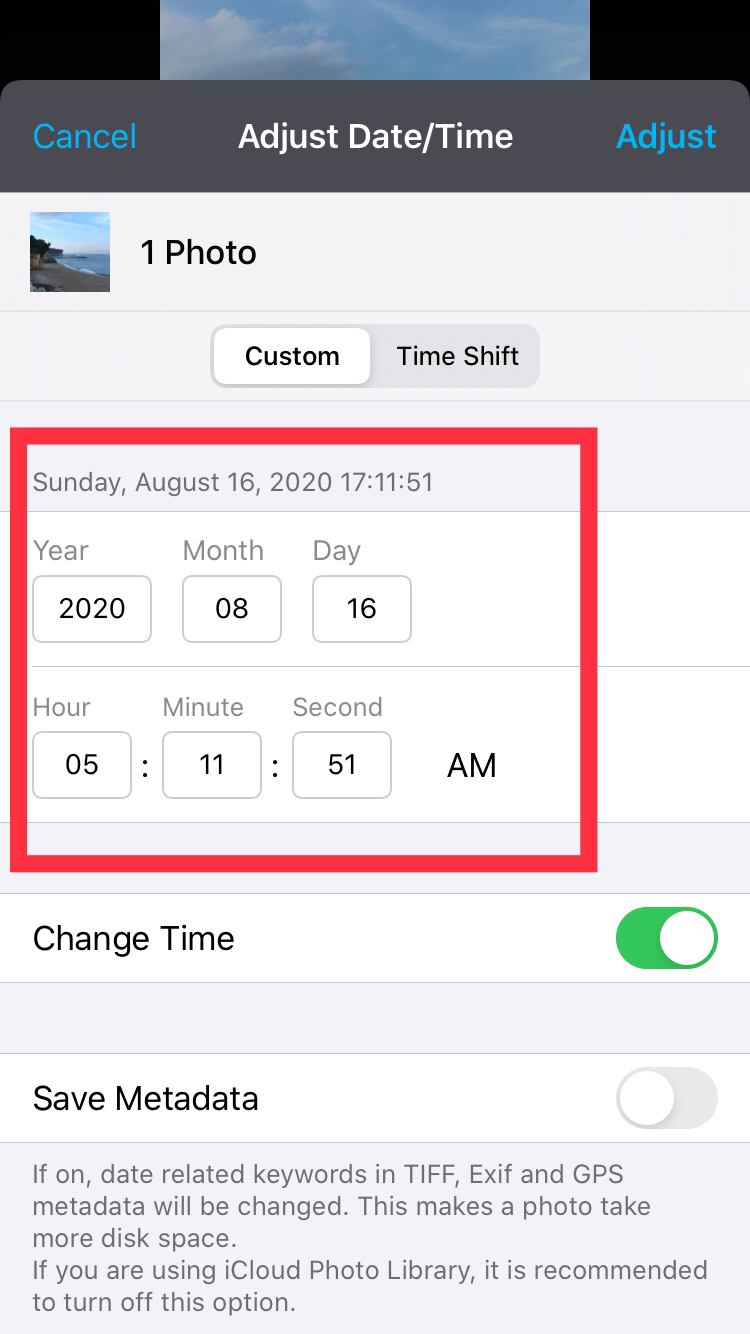This screenshot has height=1334, width=750.
Task: Edit the Minute field showing 11
Action: click(x=212, y=765)
